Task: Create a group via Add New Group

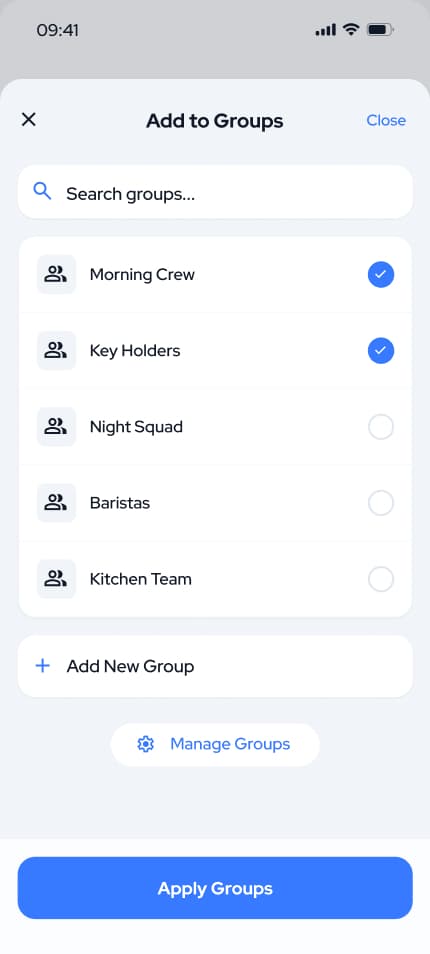Action: pyautogui.click(x=215, y=666)
